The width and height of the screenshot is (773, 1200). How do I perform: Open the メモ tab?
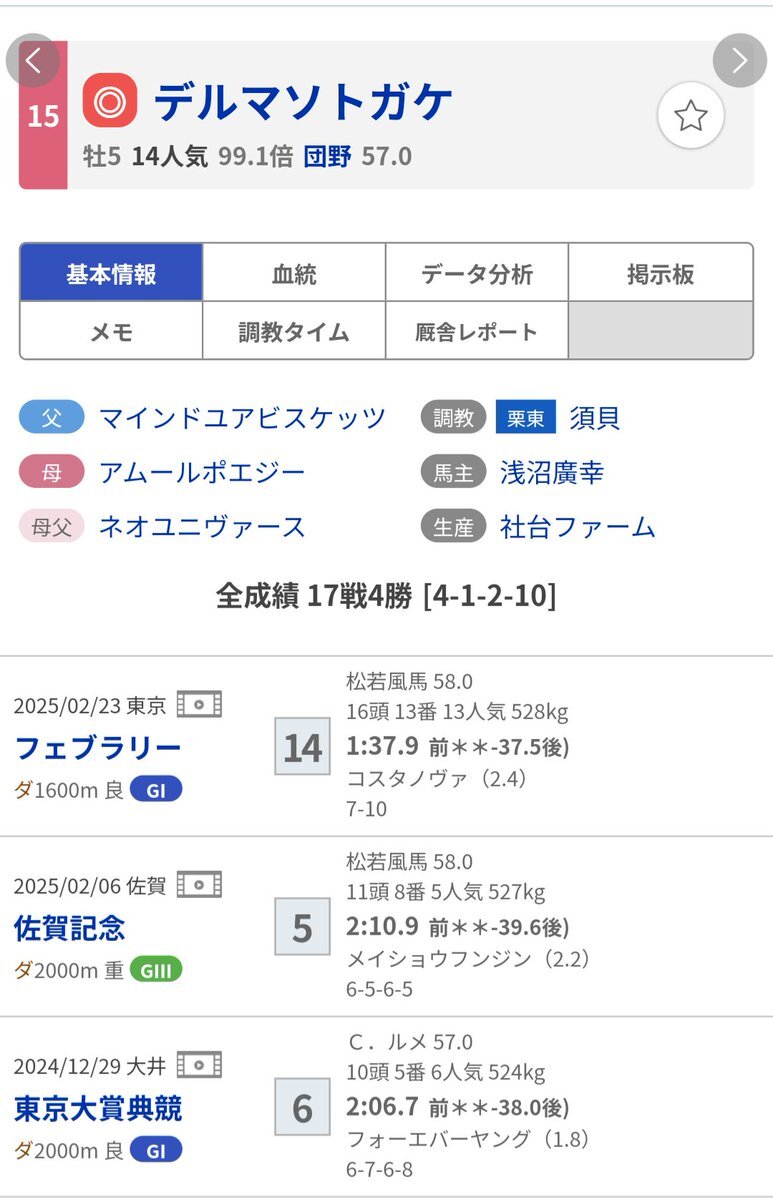(x=111, y=331)
